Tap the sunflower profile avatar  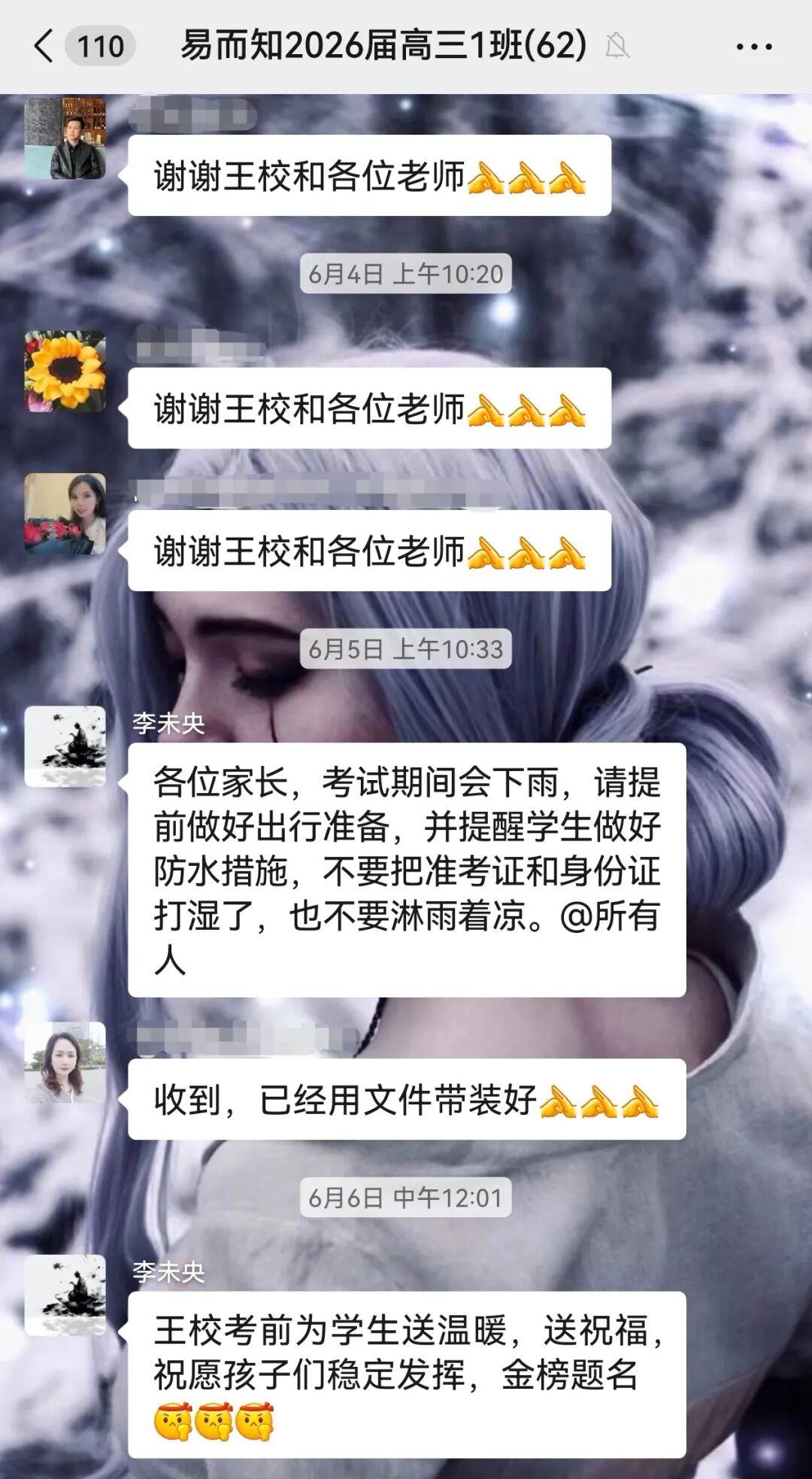point(65,371)
